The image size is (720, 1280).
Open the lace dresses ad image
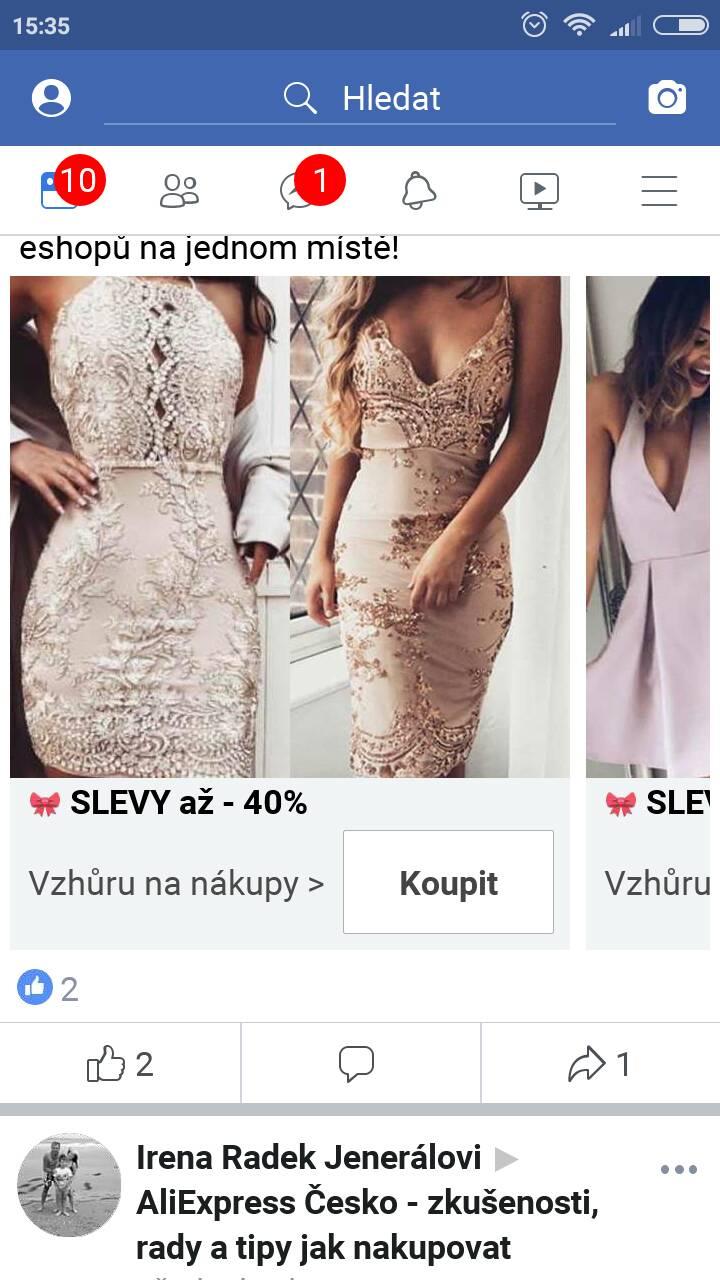pyautogui.click(x=290, y=526)
